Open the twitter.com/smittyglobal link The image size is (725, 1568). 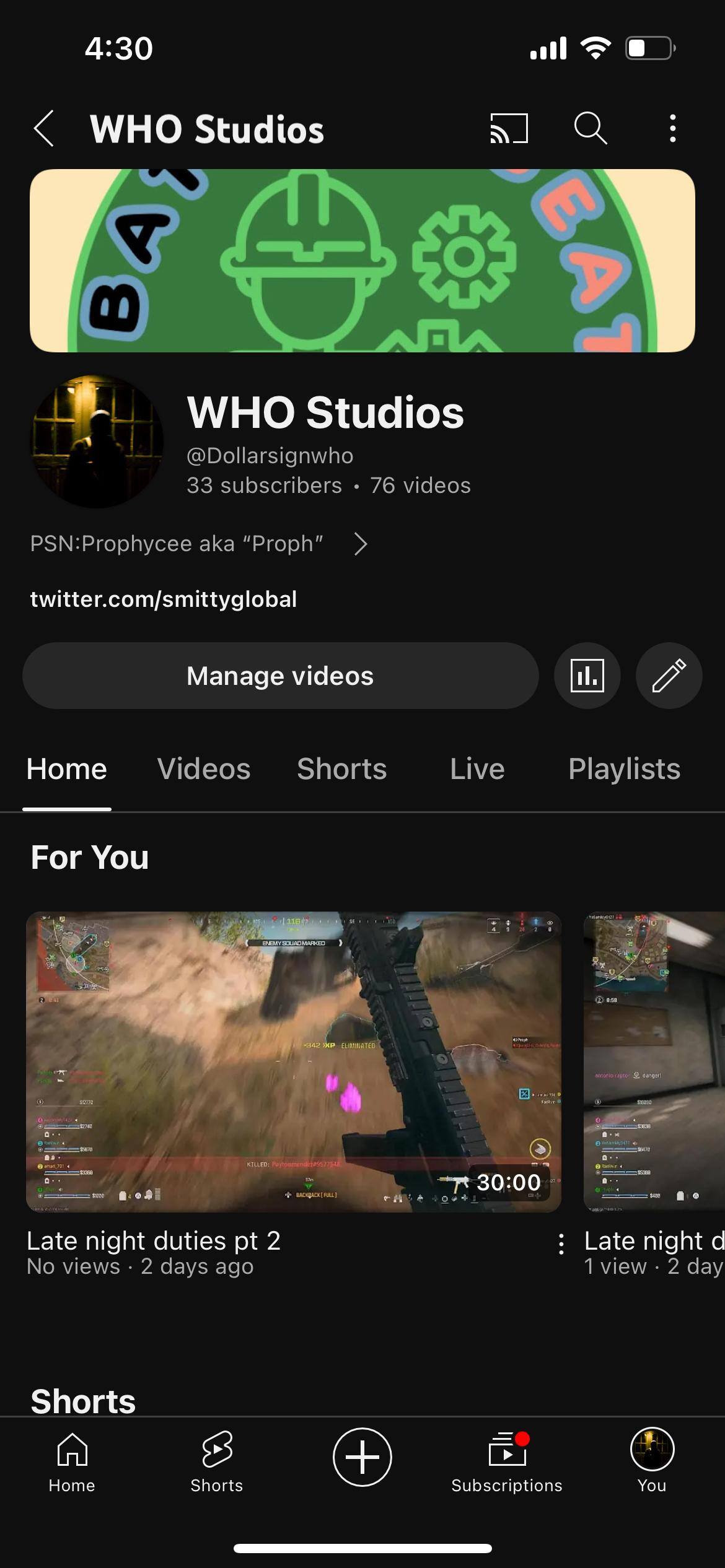click(x=164, y=599)
